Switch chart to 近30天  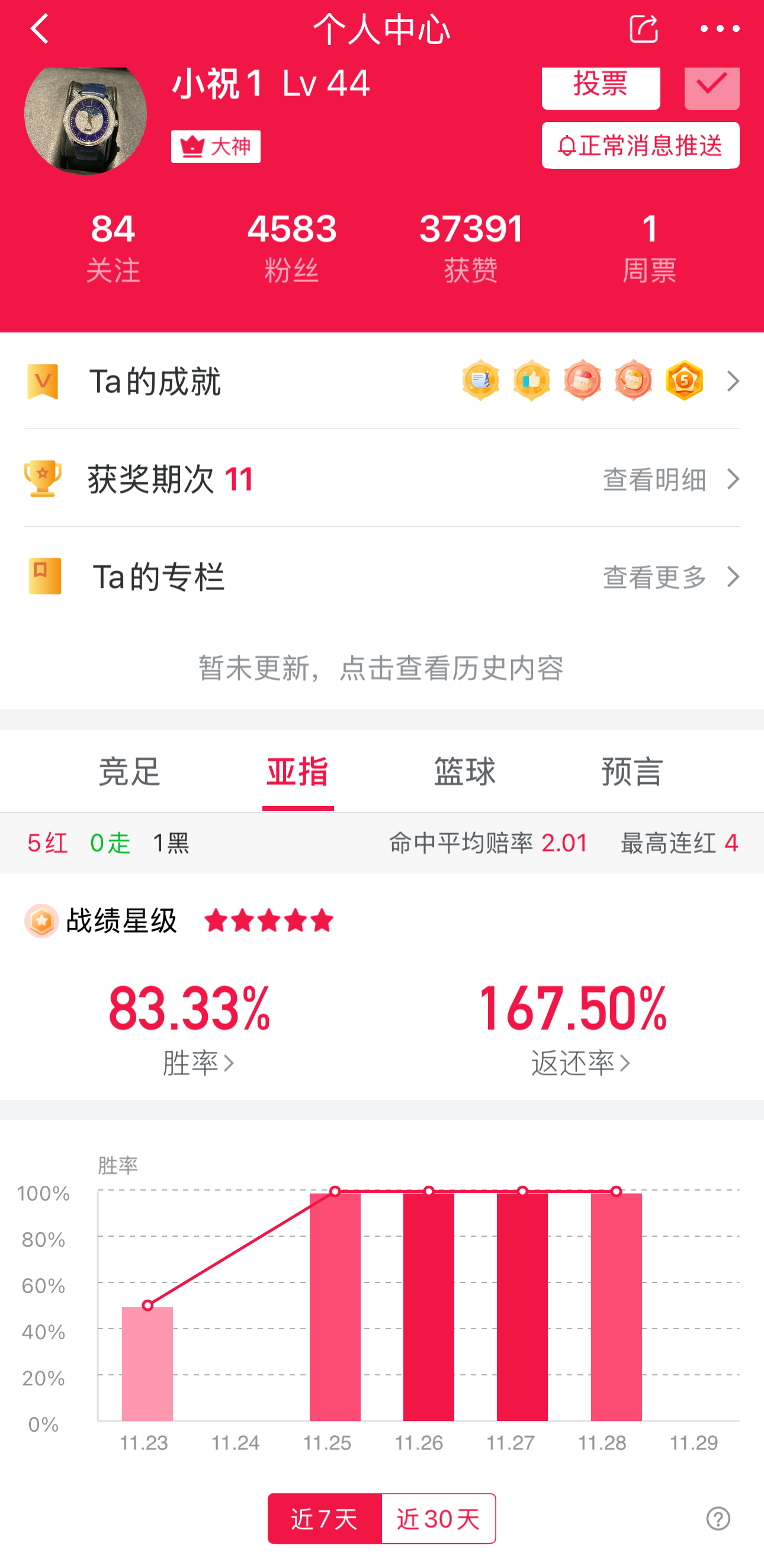pos(438,1519)
